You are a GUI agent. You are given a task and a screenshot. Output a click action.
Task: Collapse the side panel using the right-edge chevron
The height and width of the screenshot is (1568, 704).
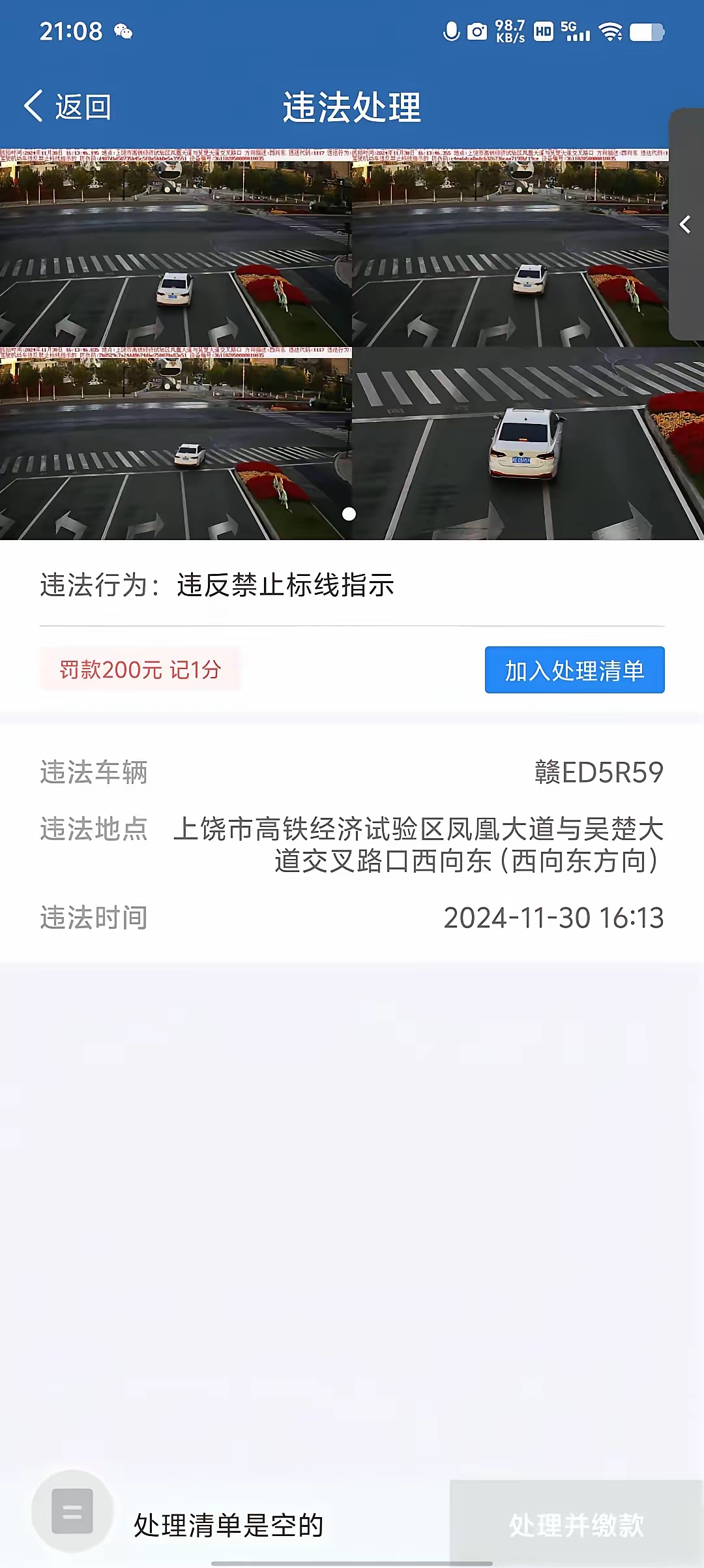(686, 224)
